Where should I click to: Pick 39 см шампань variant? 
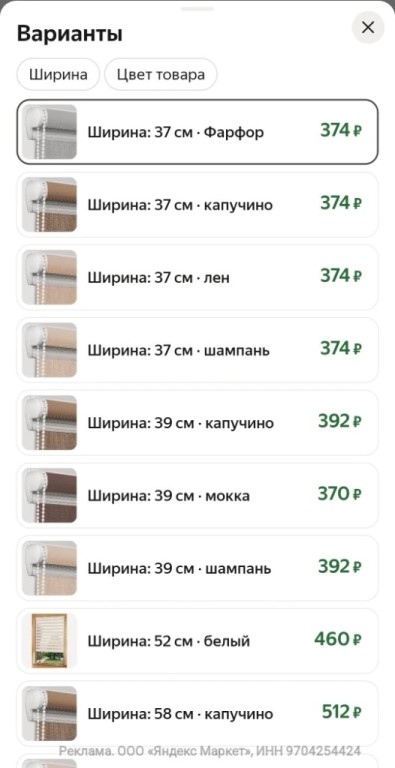198,568
